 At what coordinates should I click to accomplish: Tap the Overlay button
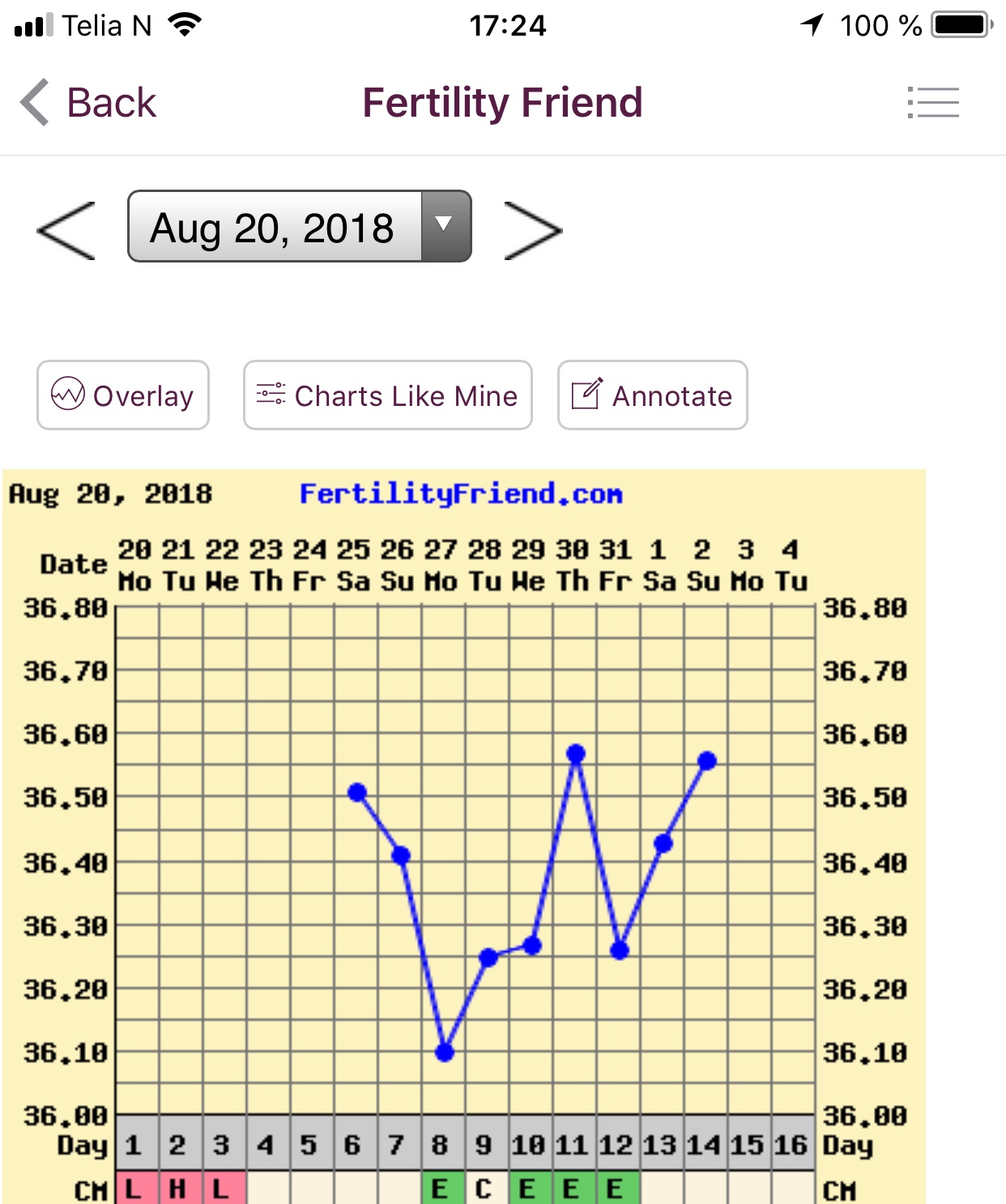pyautogui.click(x=123, y=395)
